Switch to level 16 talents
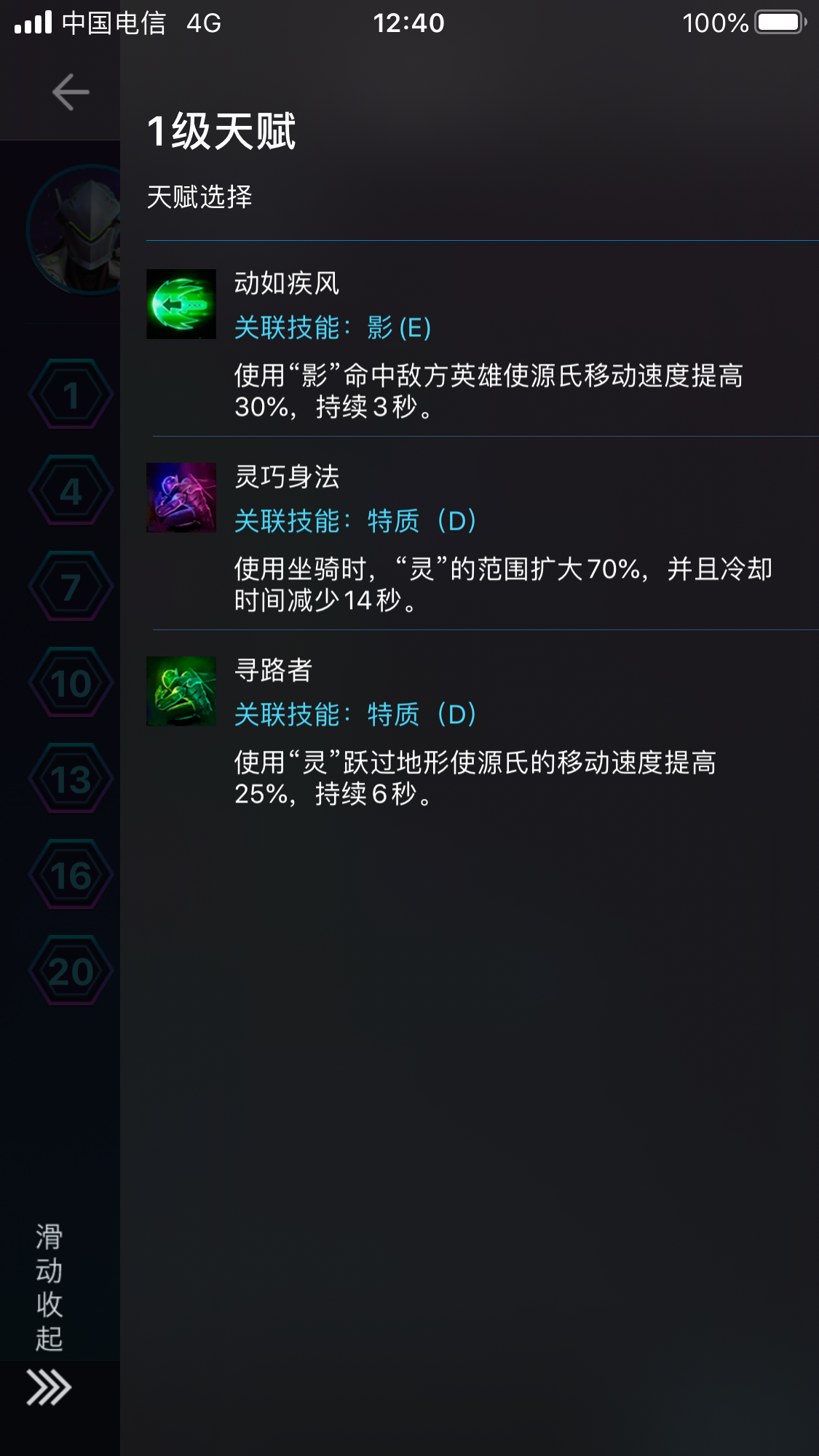 pyautogui.click(x=71, y=875)
